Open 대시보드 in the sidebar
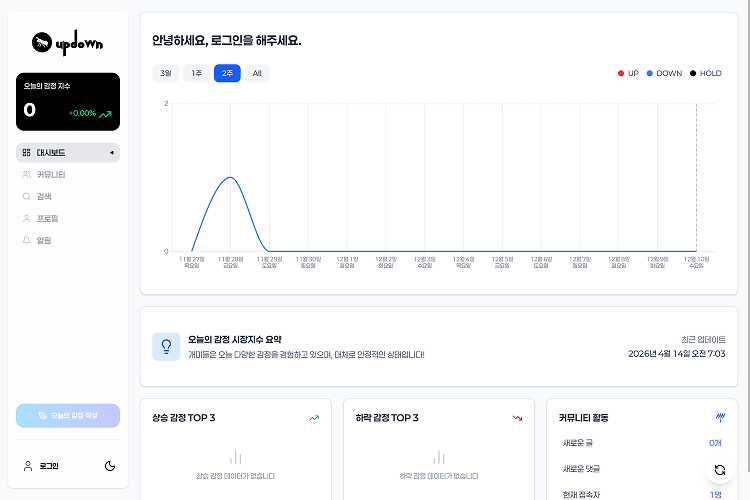Viewport: 750px width, 500px height. coord(67,153)
